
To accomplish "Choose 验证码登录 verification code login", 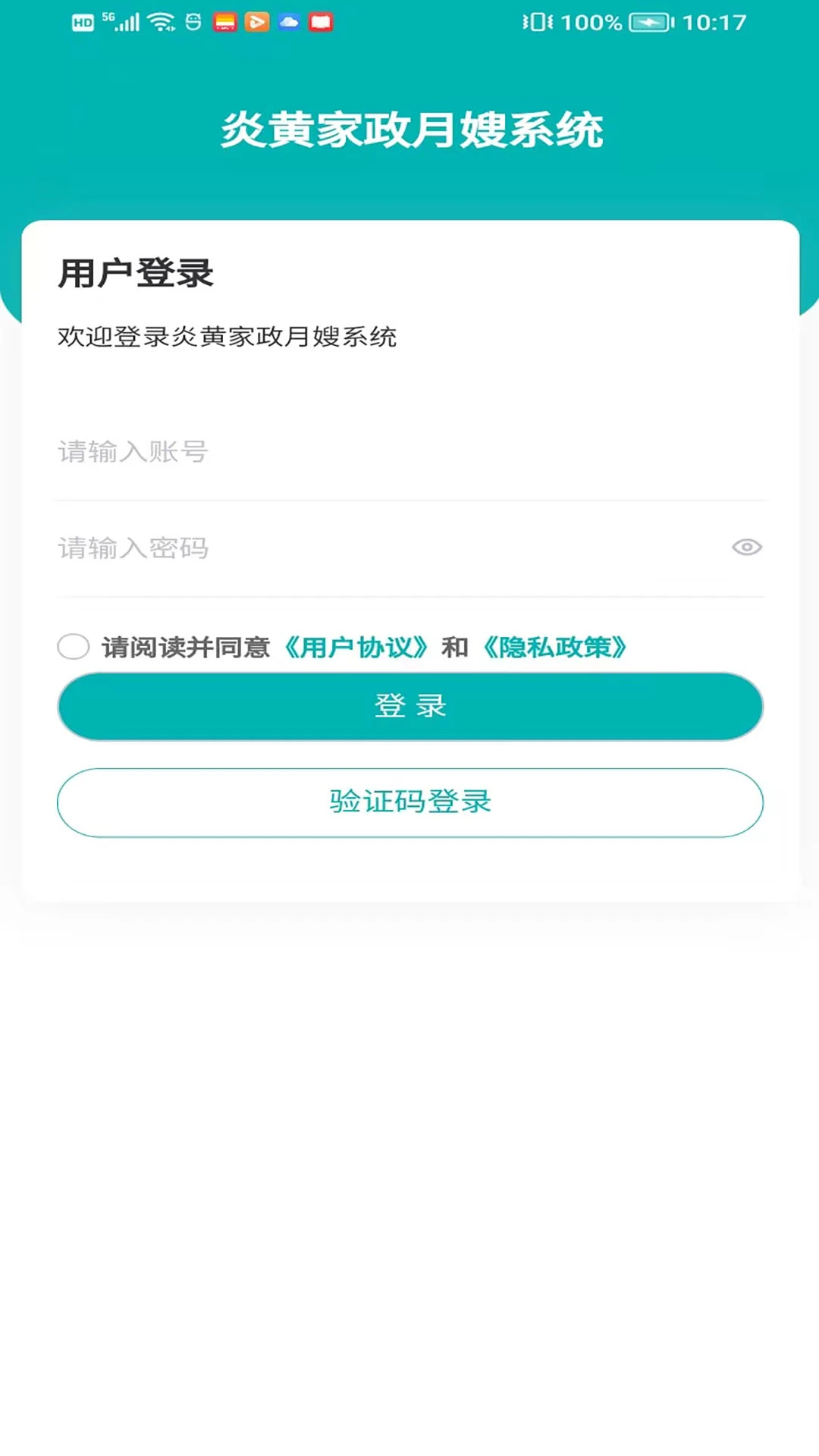I will pos(409,802).
